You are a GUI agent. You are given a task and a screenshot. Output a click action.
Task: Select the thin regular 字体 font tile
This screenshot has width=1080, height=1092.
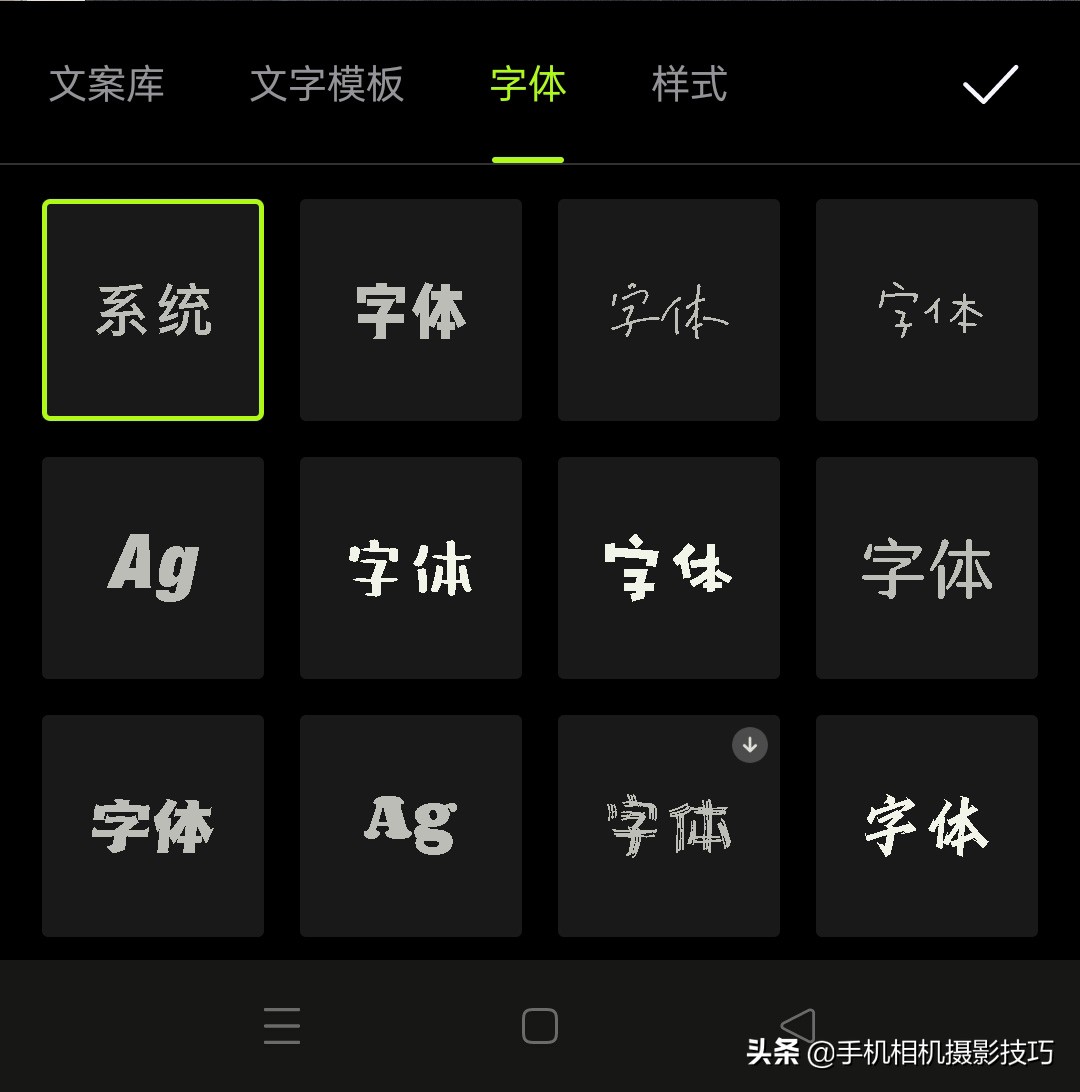click(927, 568)
